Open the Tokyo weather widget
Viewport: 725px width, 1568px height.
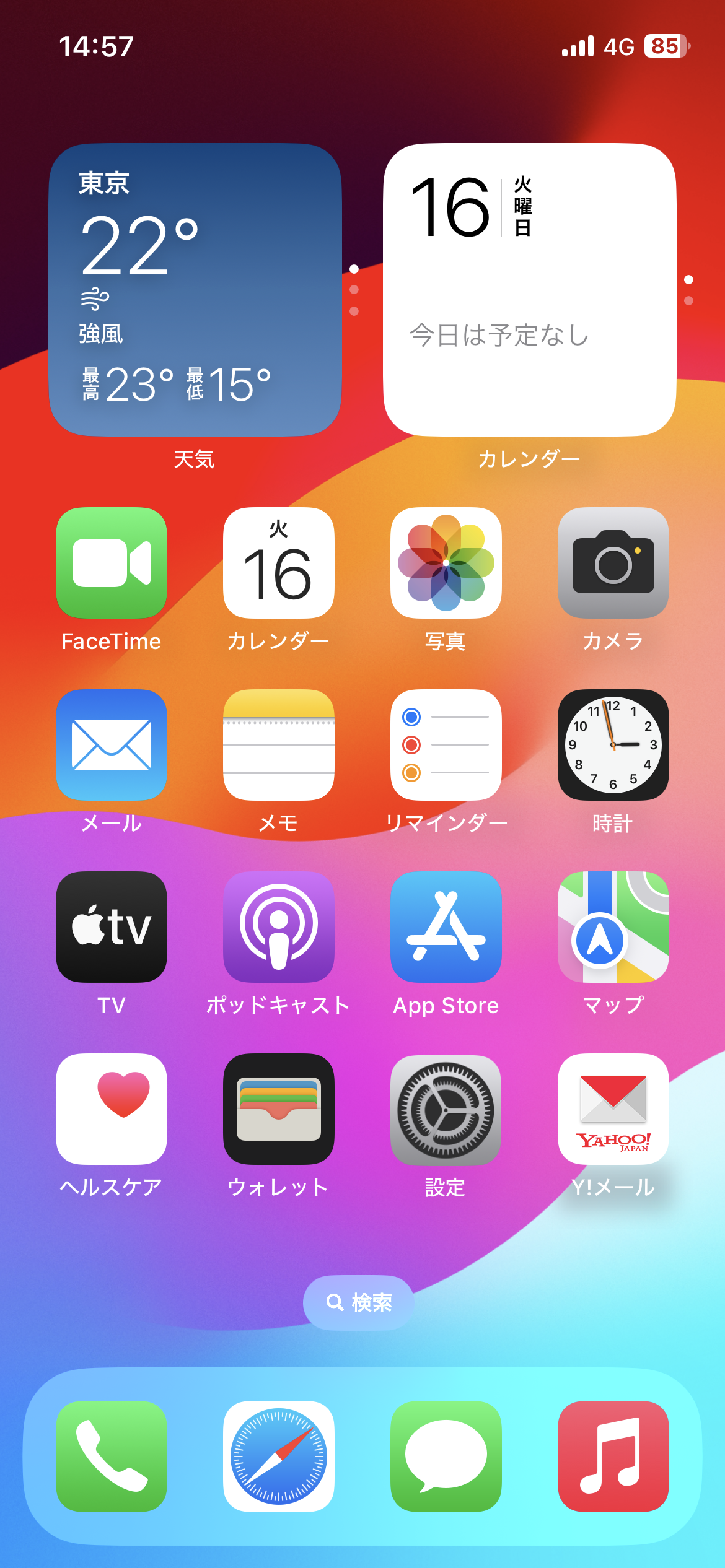click(x=195, y=290)
